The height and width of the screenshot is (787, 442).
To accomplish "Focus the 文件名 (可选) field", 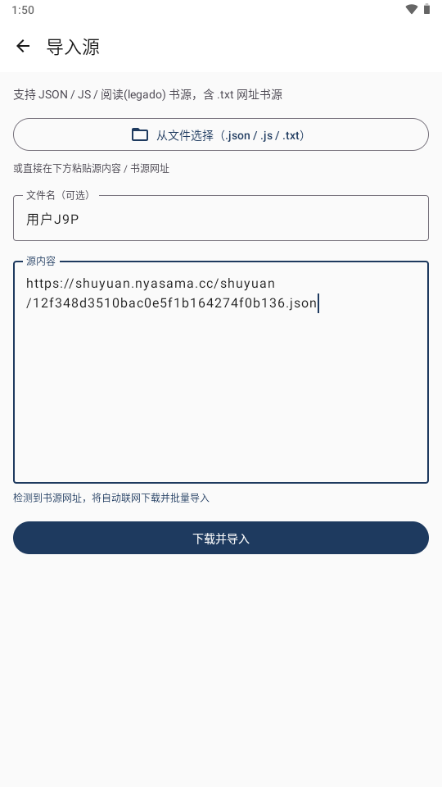I will (x=221, y=218).
